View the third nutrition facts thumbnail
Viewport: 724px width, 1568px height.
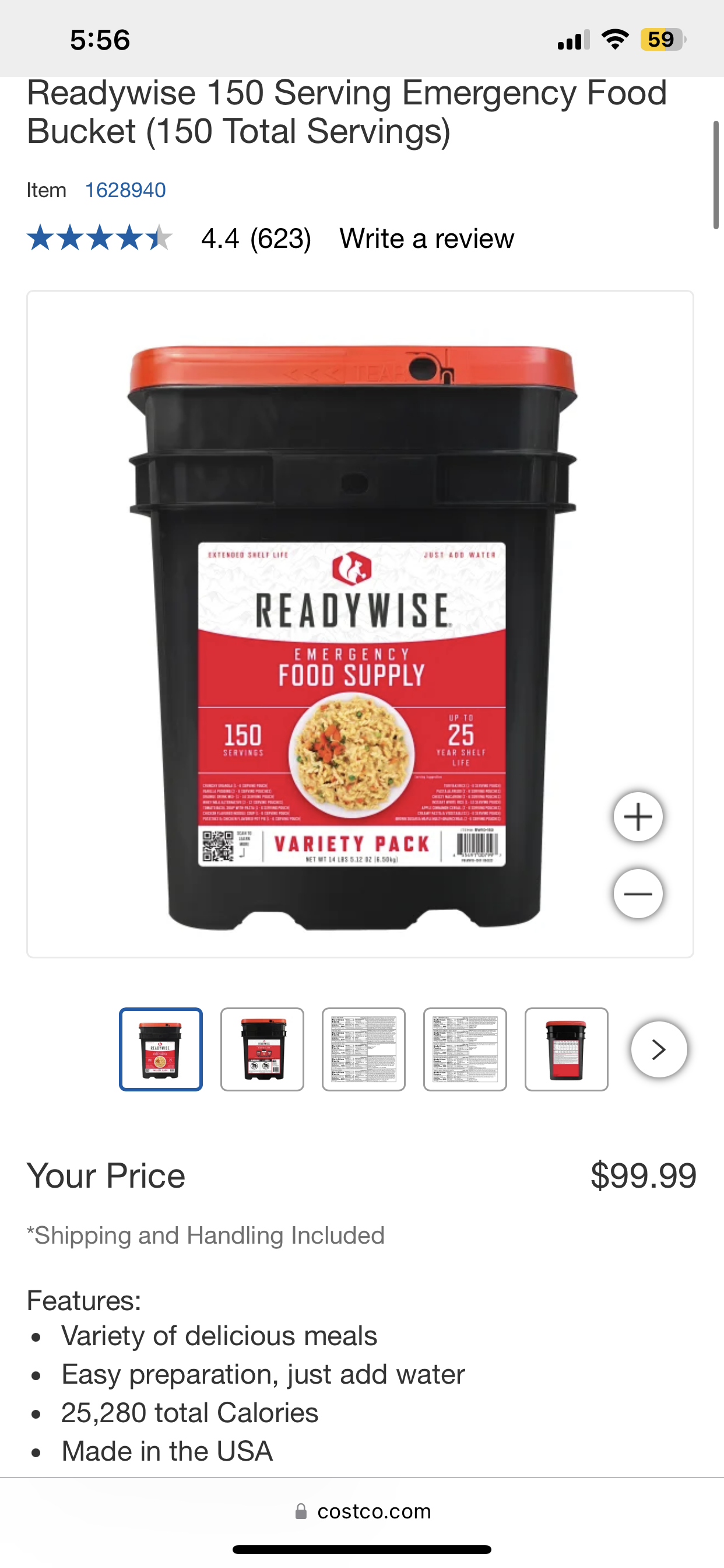pos(364,1049)
